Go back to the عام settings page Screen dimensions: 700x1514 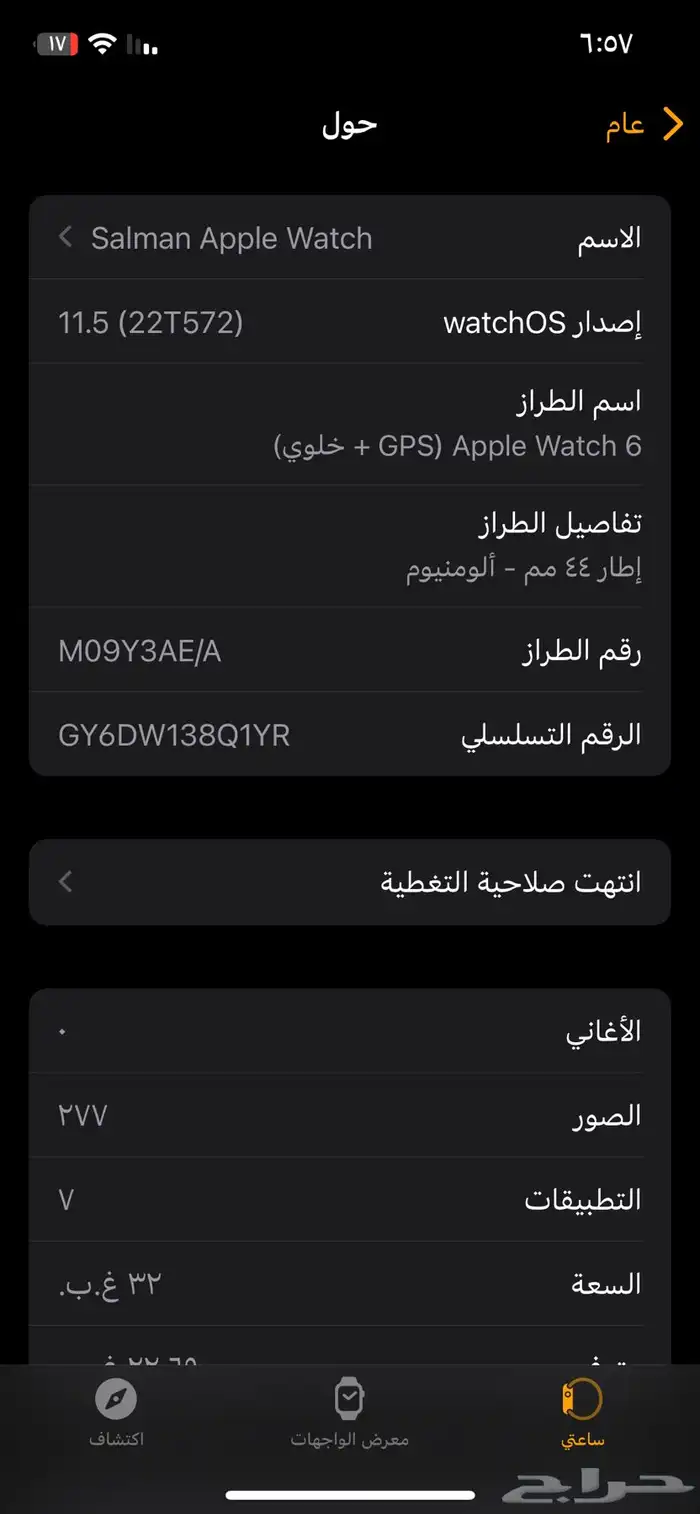click(x=644, y=126)
